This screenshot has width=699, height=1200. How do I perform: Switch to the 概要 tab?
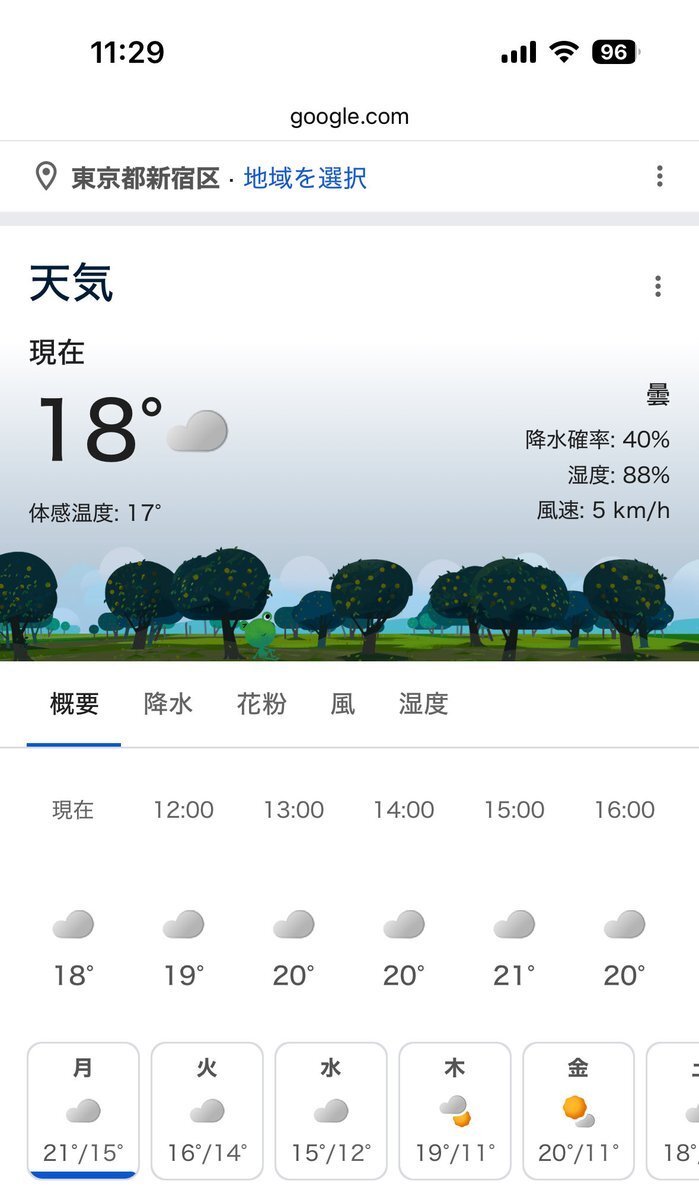[74, 704]
